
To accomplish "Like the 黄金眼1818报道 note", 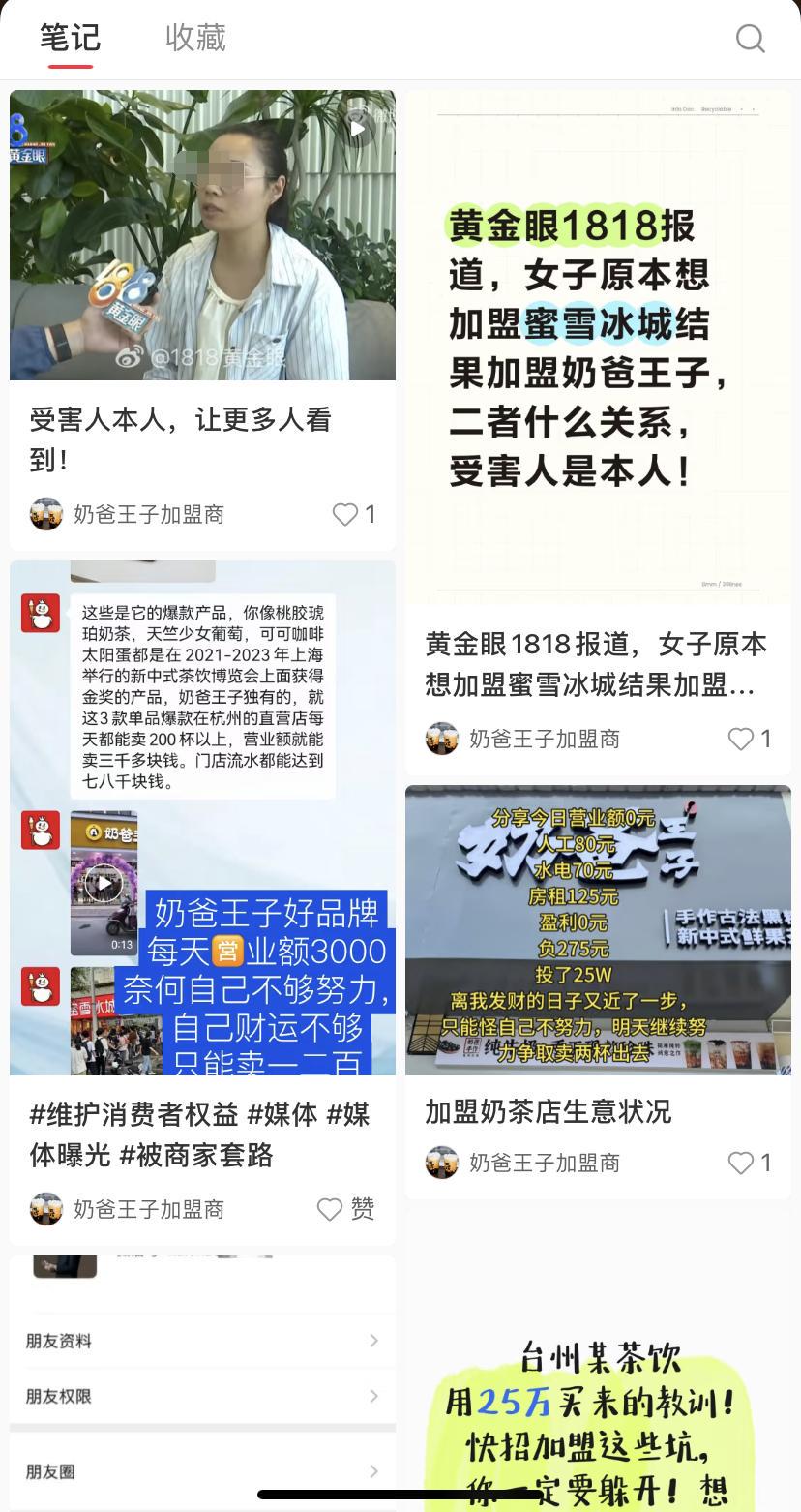I will (x=741, y=739).
